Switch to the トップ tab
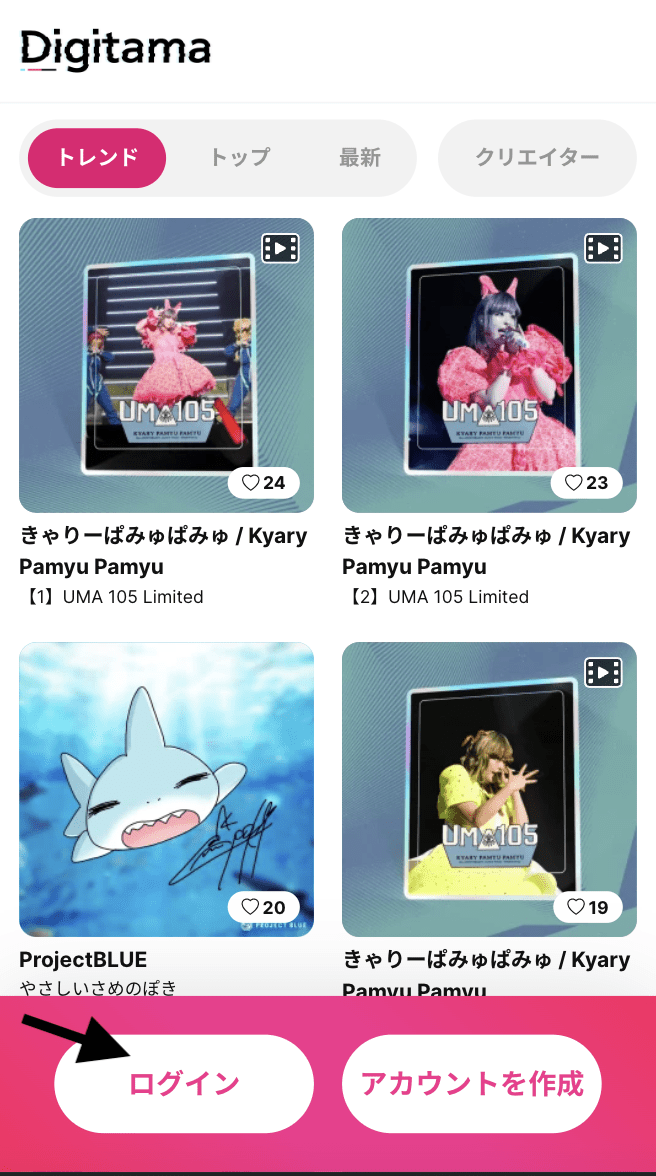Viewport: 656px width, 1176px height. pyautogui.click(x=239, y=158)
